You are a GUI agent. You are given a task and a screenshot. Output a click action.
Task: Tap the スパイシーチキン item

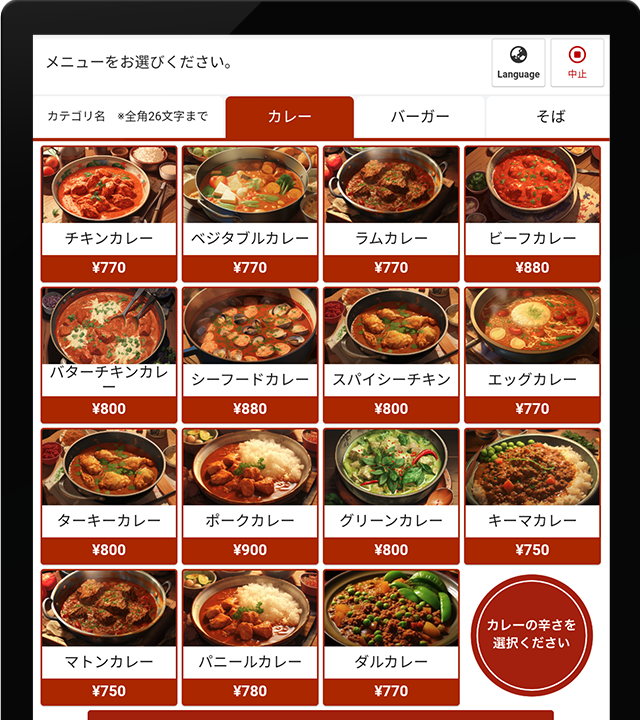click(x=391, y=355)
